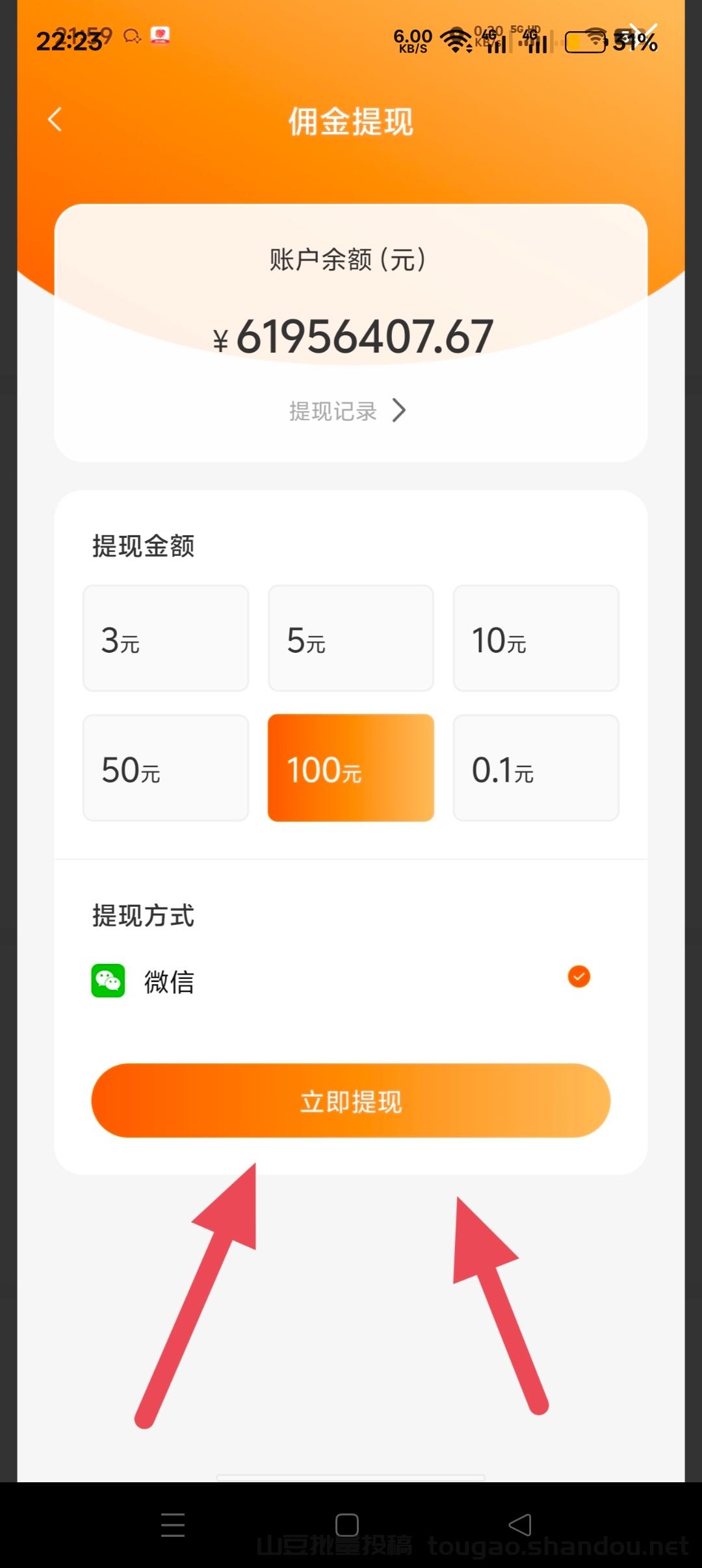Screen dimensions: 702x1568
Task: Choose the 5元 withdrawal amount
Action: [x=350, y=639]
